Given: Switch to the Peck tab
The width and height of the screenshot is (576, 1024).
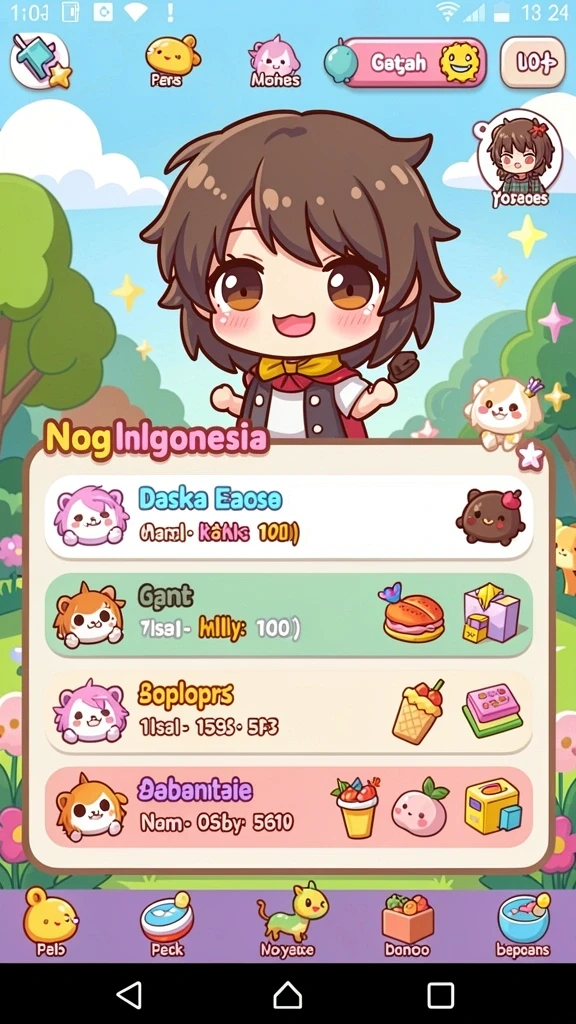Looking at the screenshot, I should coord(167,923).
